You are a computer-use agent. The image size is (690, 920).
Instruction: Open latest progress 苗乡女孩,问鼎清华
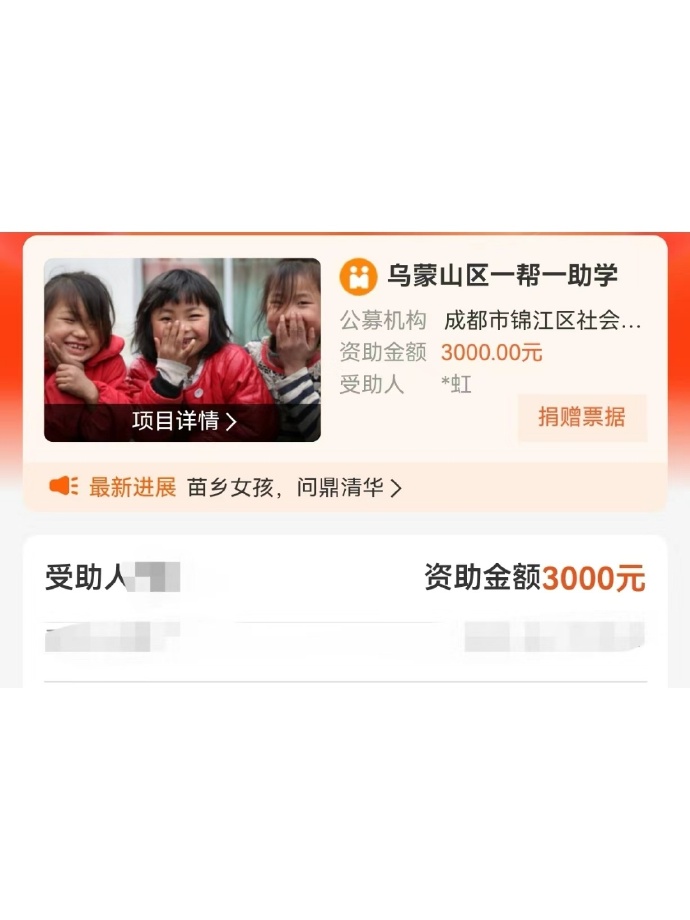coord(294,488)
